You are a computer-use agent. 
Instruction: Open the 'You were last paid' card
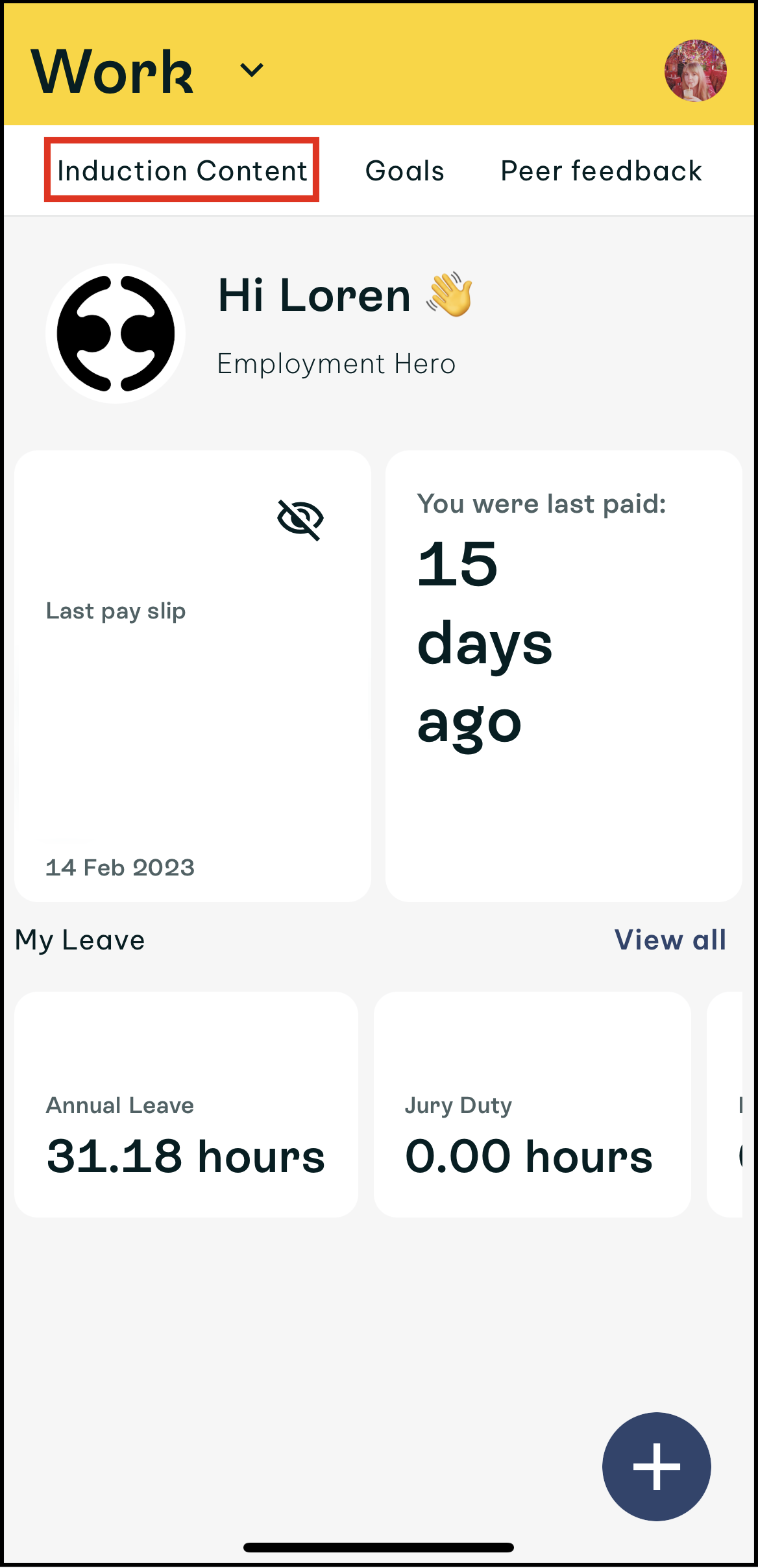click(563, 676)
